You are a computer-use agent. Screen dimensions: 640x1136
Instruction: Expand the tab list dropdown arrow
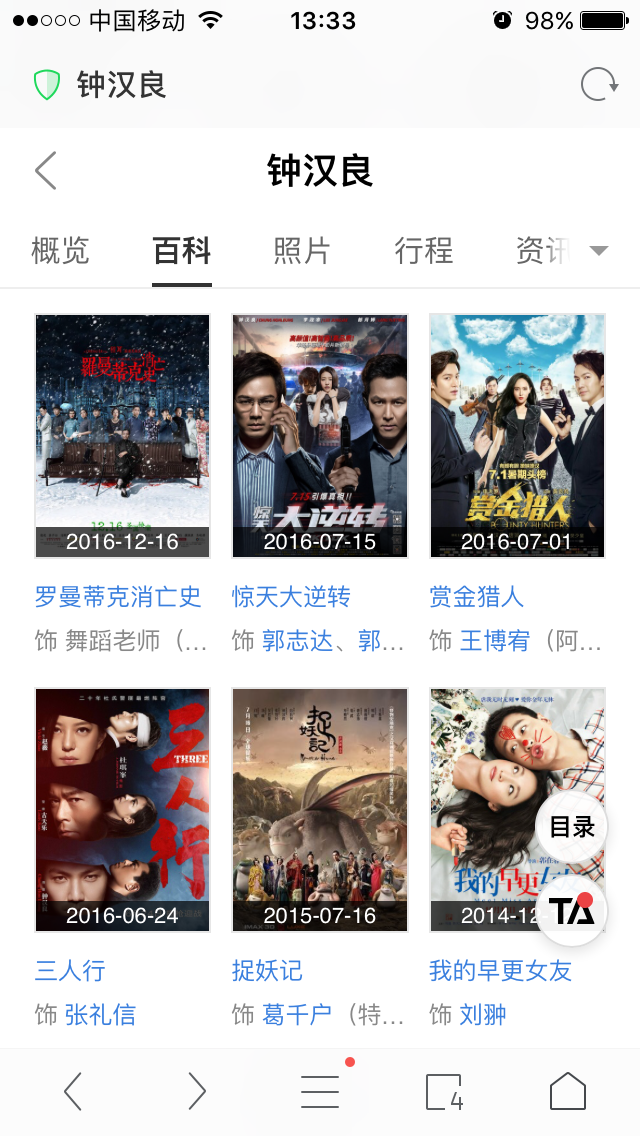599,250
